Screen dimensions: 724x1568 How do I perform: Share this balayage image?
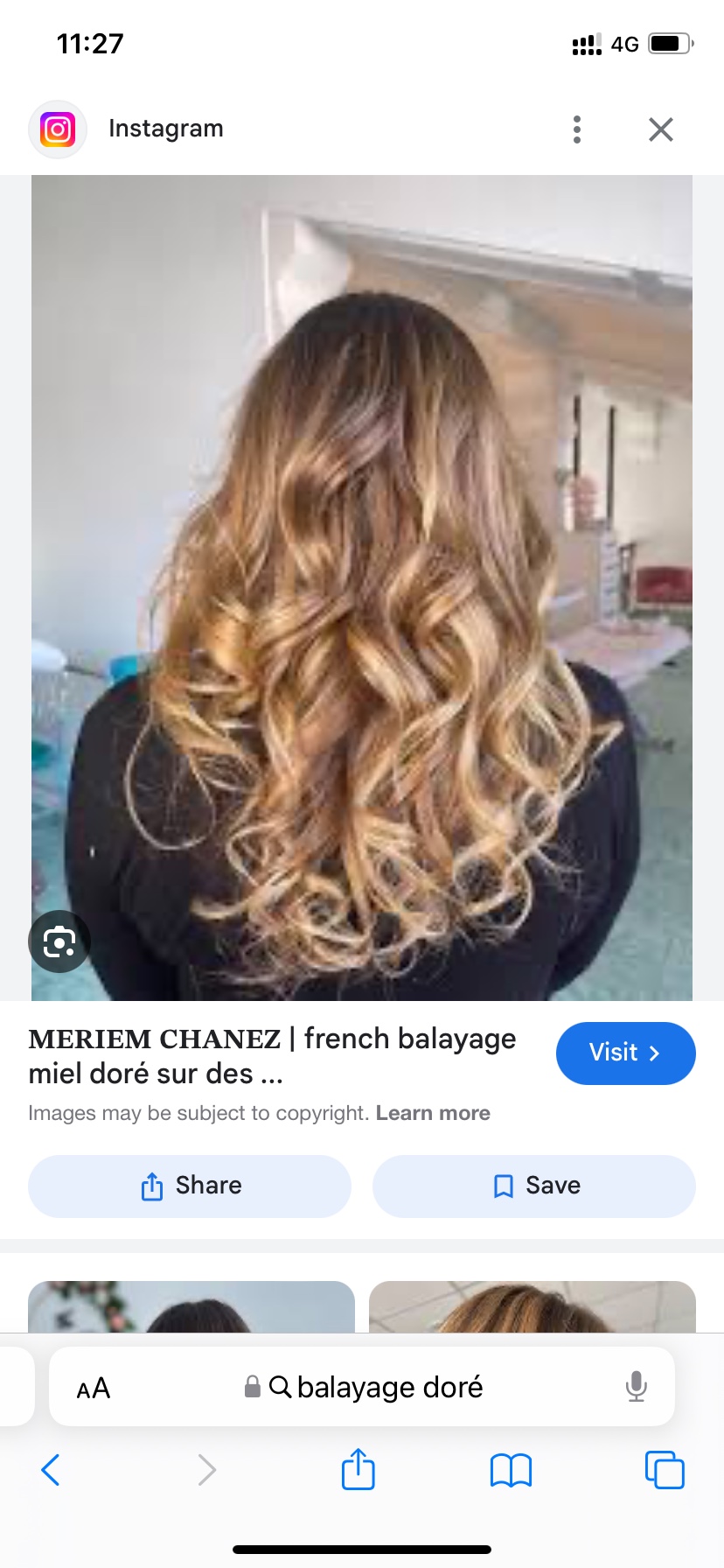pyautogui.click(x=190, y=1186)
